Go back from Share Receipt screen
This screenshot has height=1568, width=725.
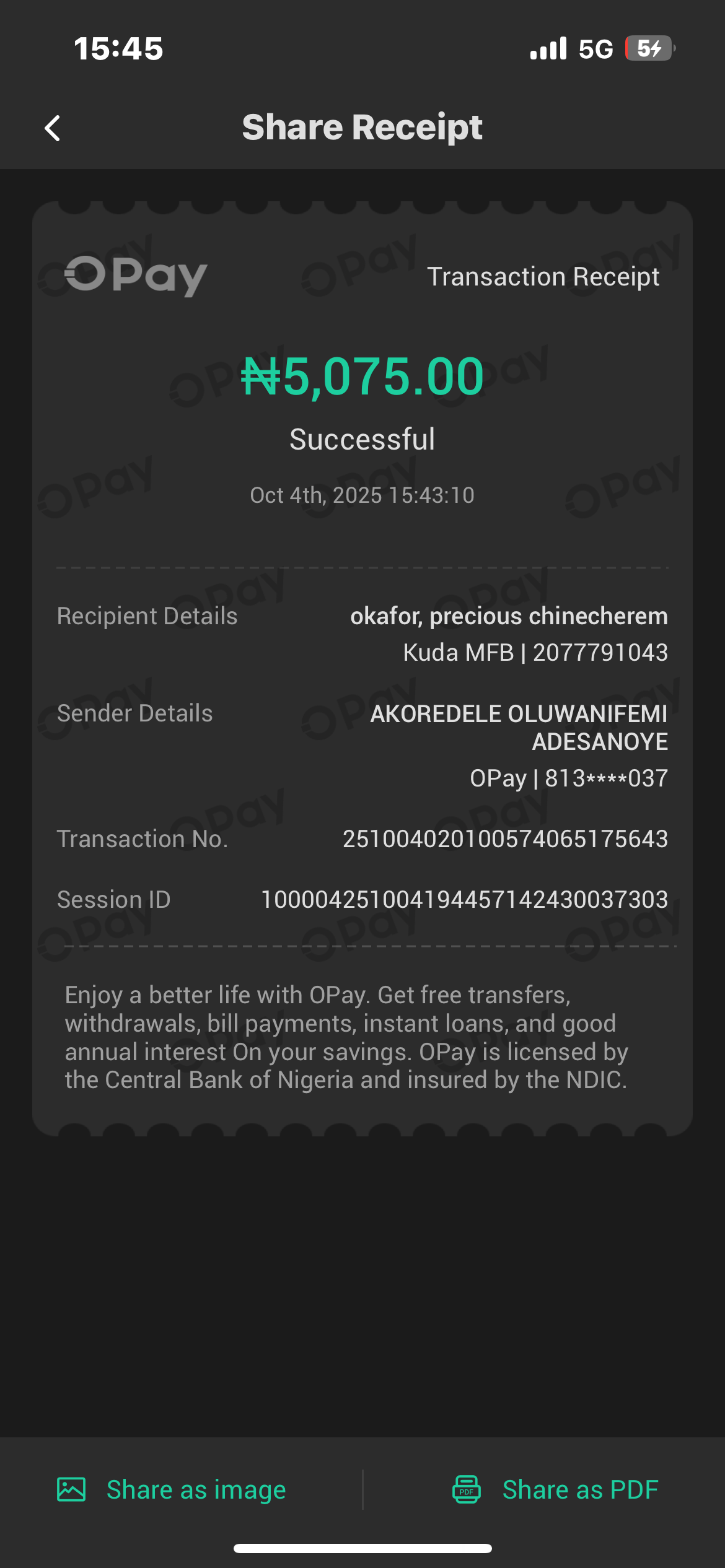click(53, 128)
